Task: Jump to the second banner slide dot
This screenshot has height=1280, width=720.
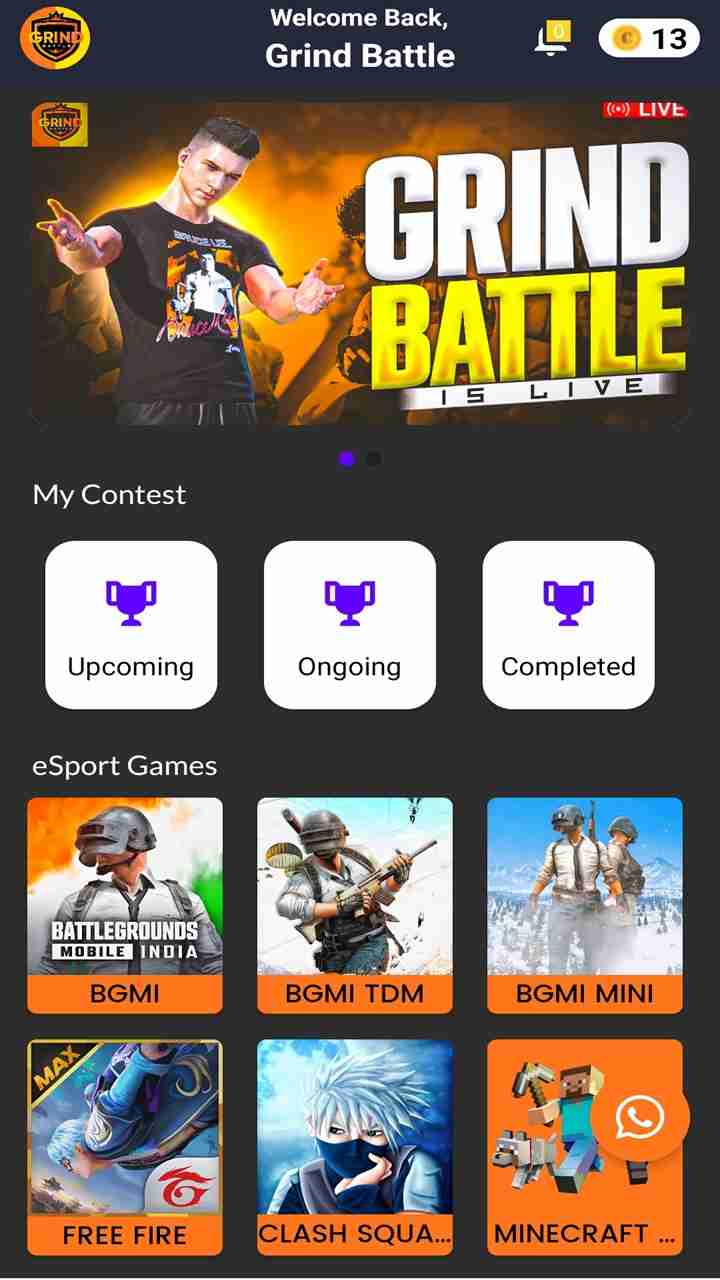Action: tap(373, 459)
